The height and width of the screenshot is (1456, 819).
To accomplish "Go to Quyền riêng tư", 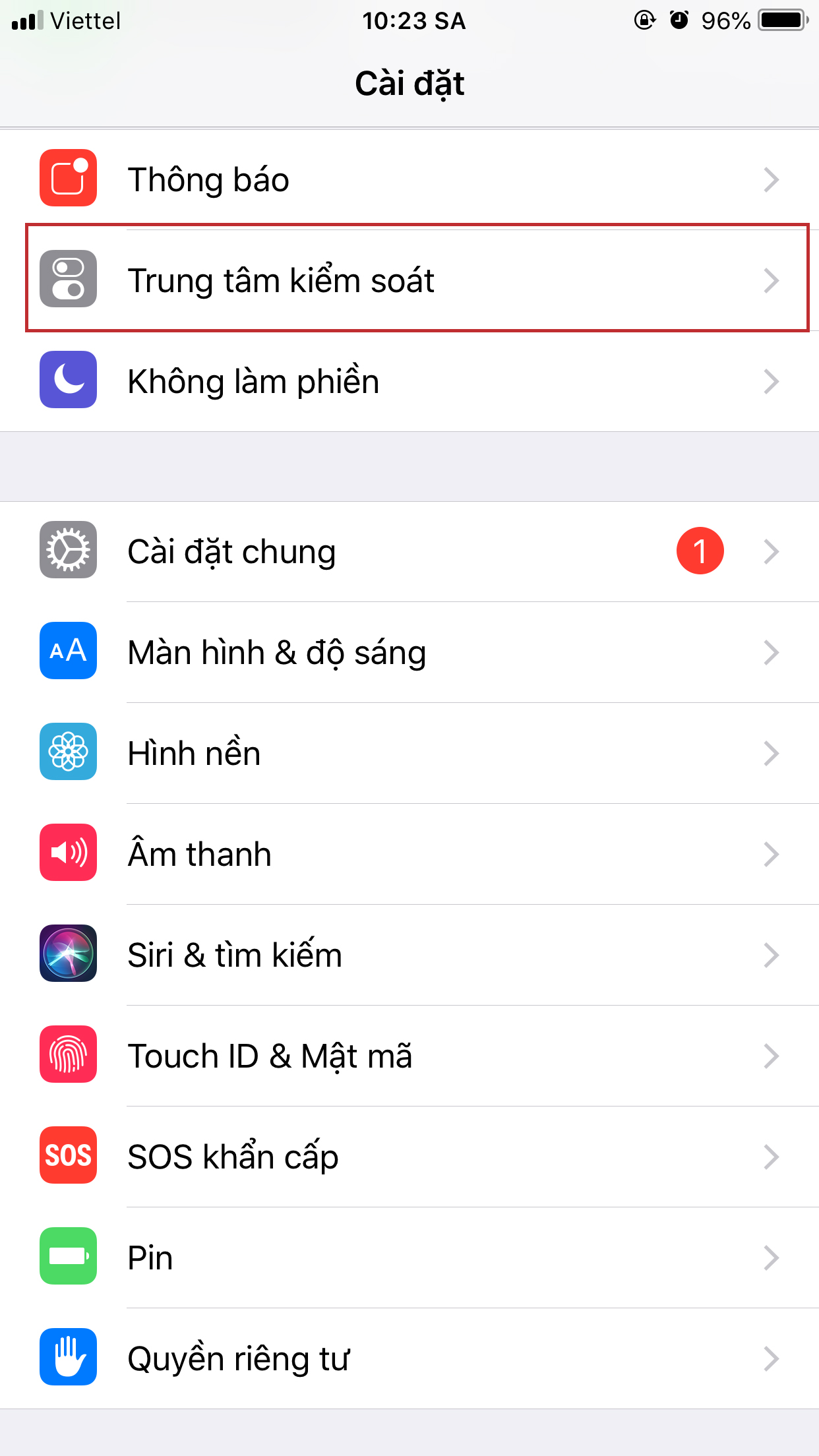I will [x=409, y=1358].
